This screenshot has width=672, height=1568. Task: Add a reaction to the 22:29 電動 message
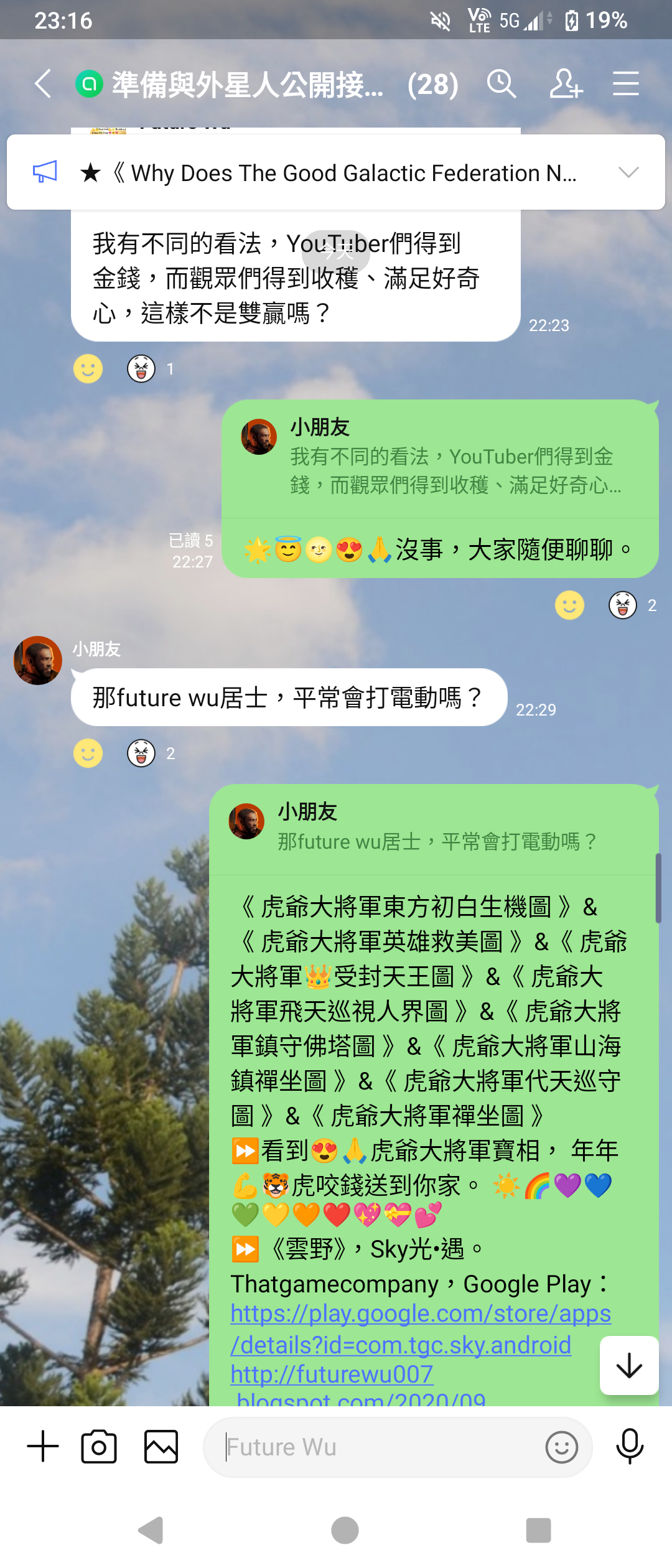coord(88,753)
